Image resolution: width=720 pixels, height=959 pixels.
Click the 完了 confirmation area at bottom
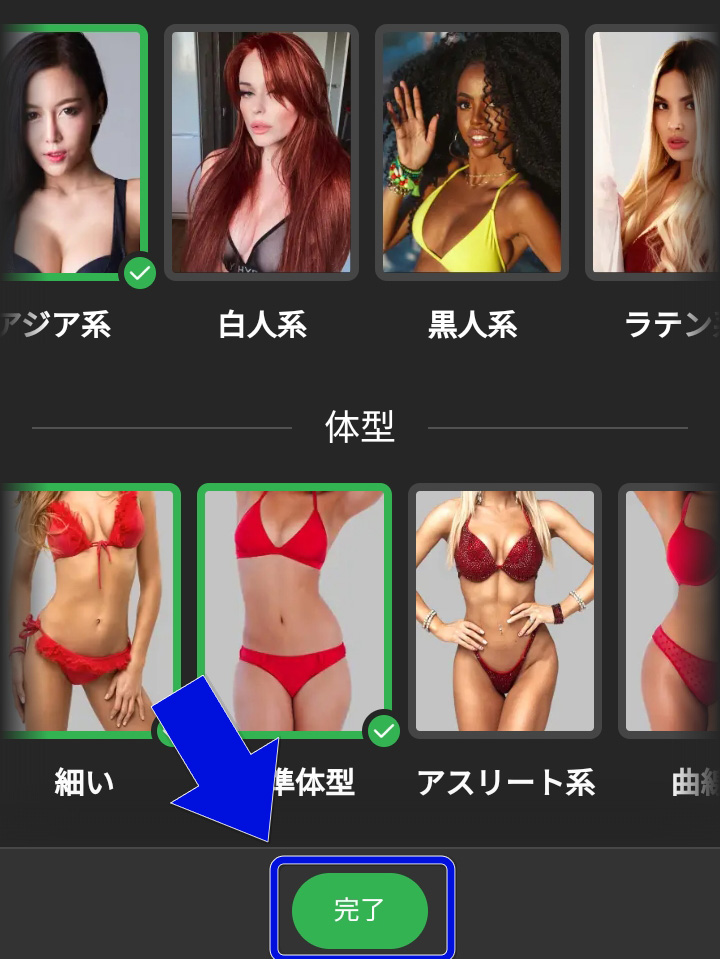coord(361,909)
